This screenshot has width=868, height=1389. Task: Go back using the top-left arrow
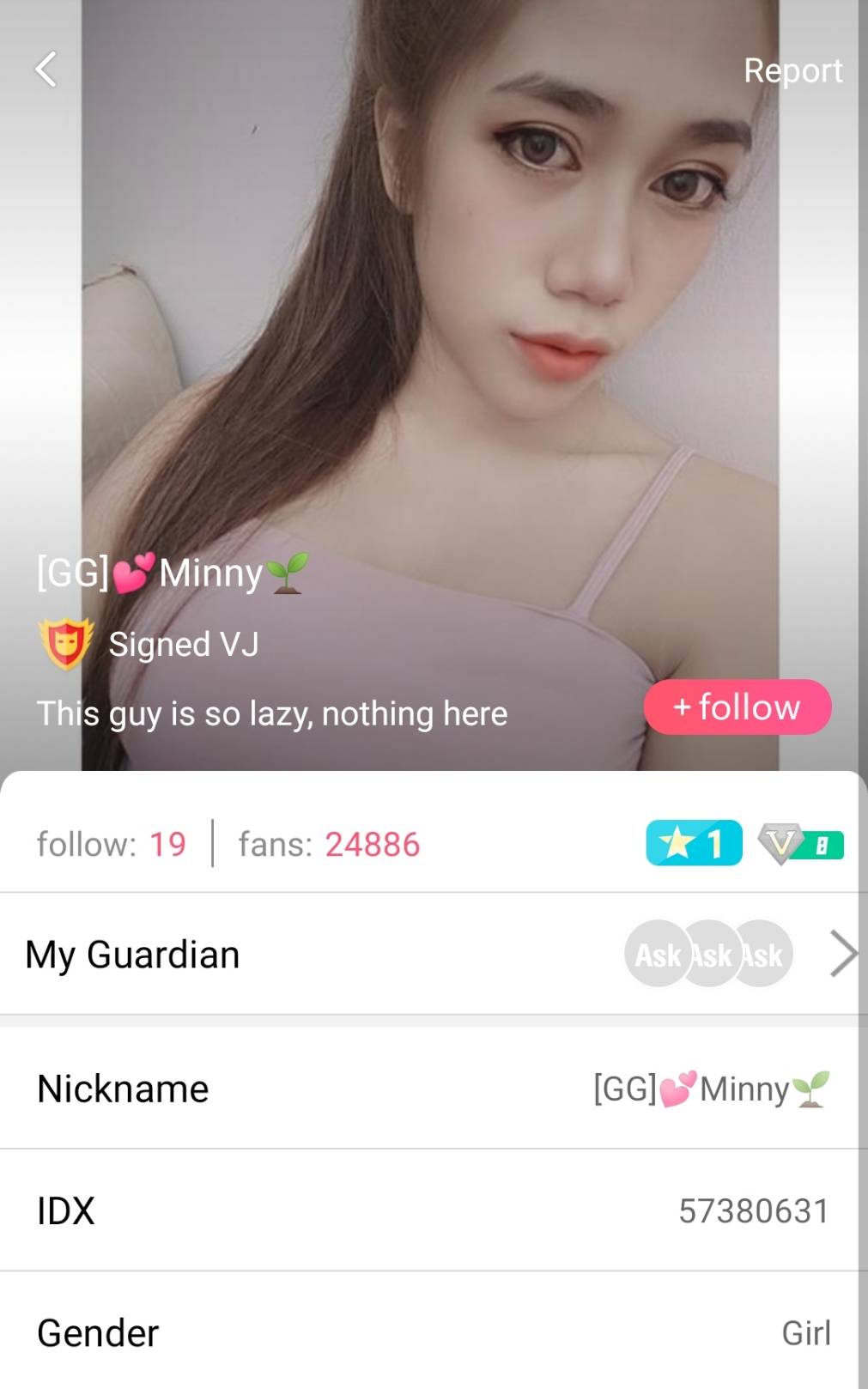46,70
